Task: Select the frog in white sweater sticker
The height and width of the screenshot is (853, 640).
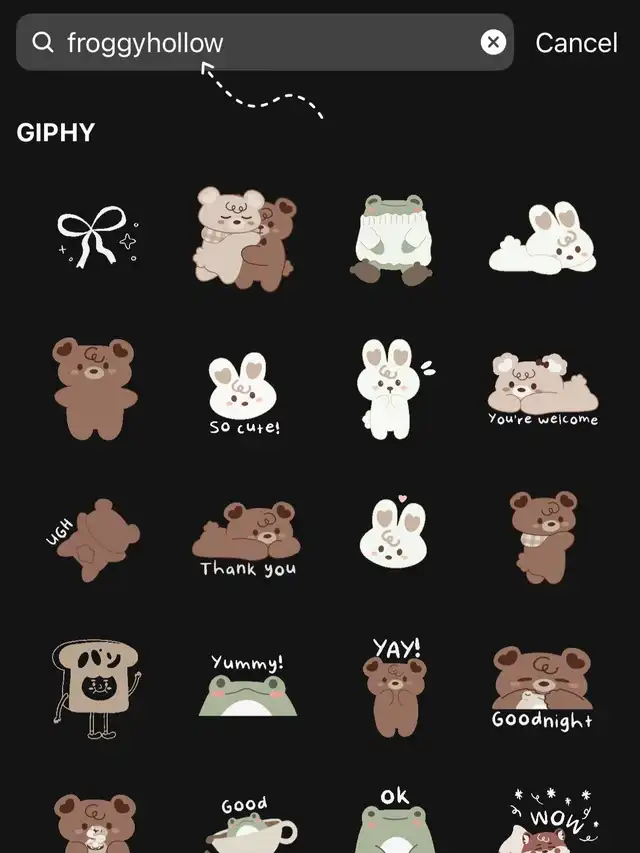Action: click(394, 239)
